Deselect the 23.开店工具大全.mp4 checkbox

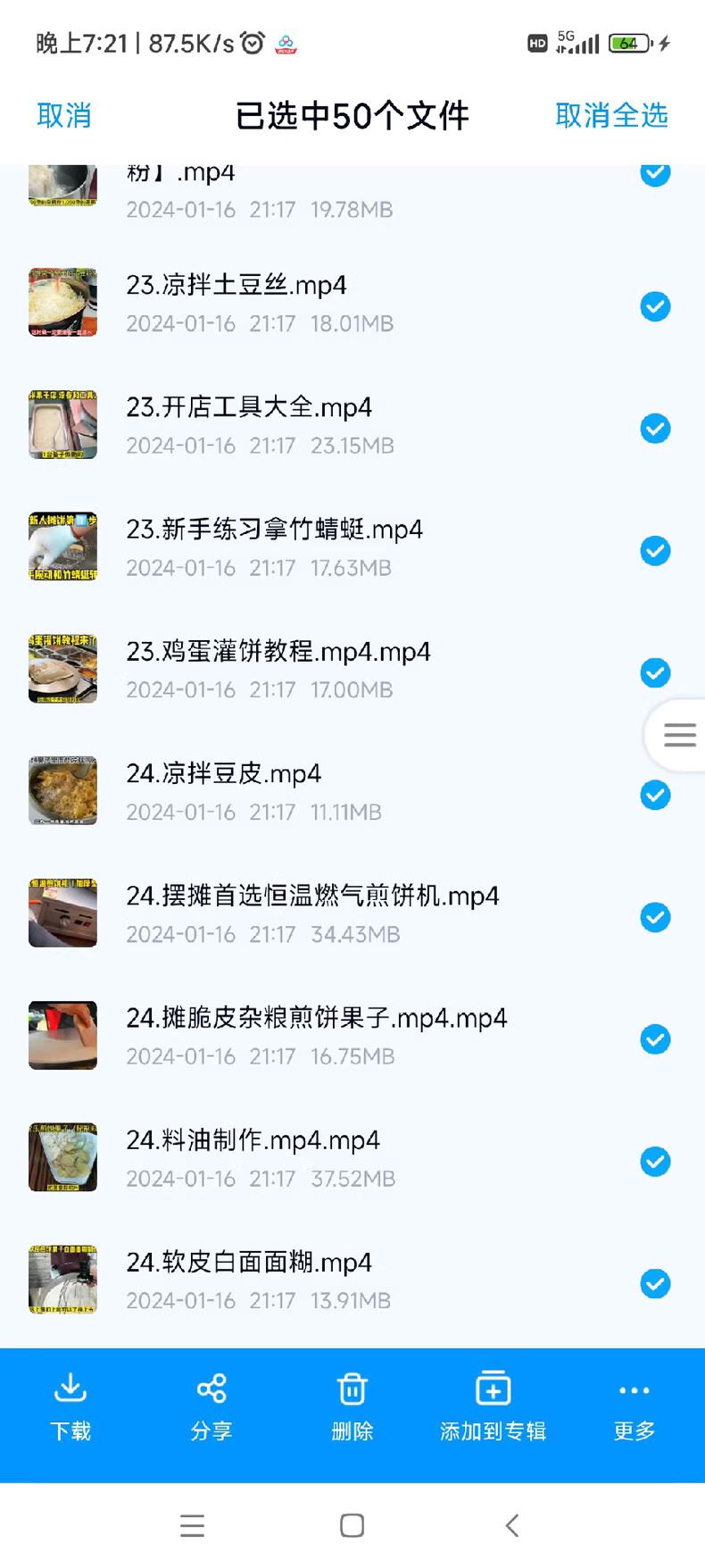click(655, 429)
